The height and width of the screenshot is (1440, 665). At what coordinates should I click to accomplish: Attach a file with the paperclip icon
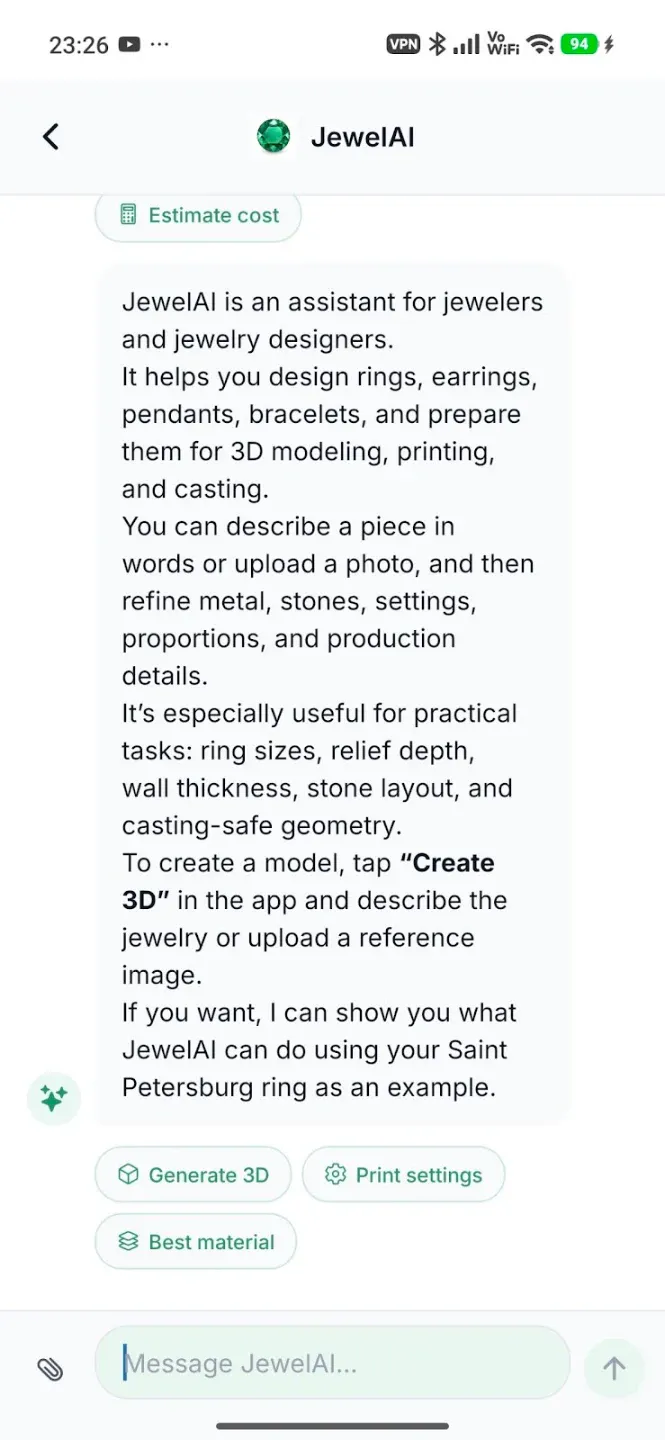click(50, 1369)
